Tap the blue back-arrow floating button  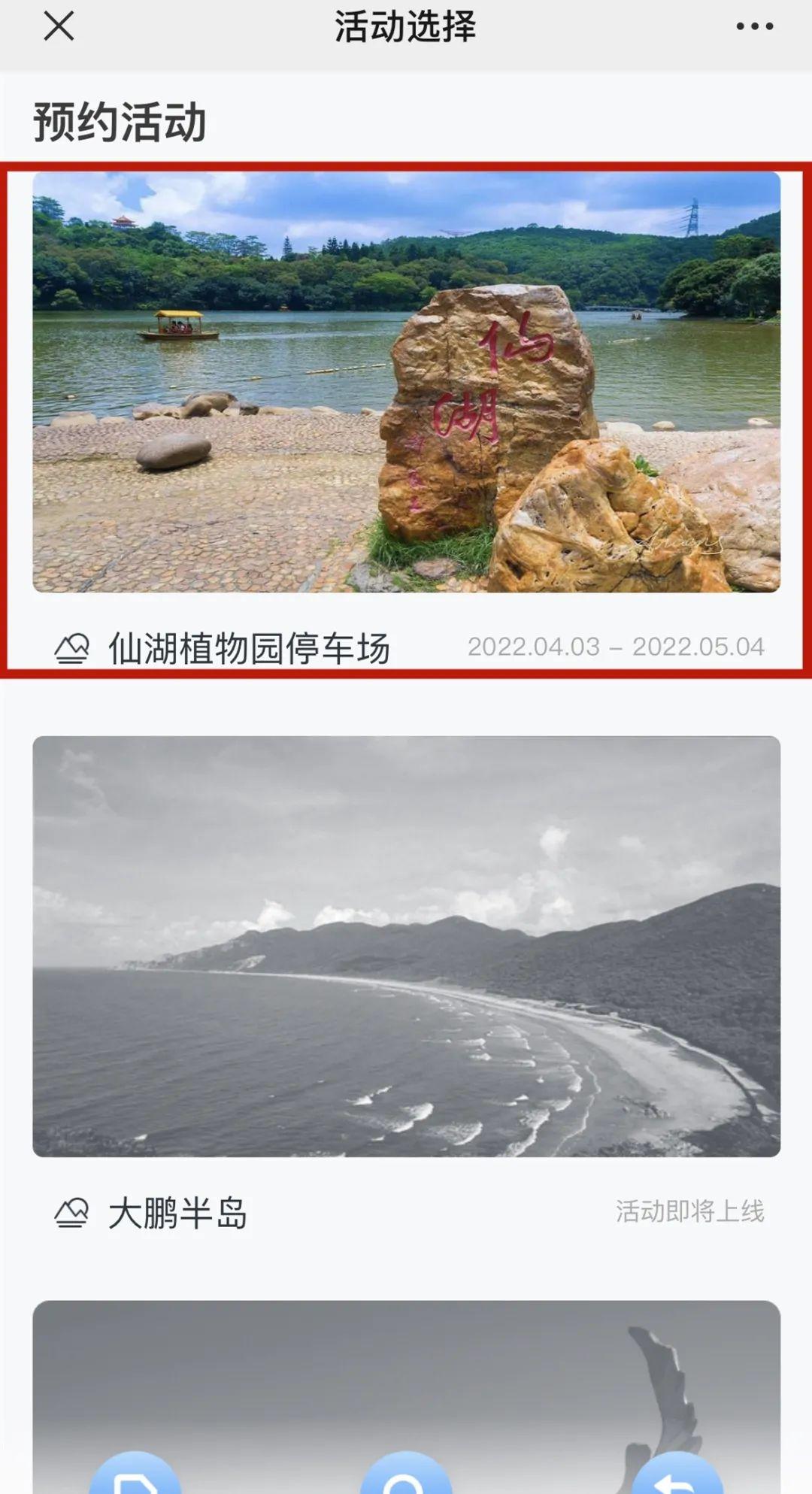point(677,1475)
